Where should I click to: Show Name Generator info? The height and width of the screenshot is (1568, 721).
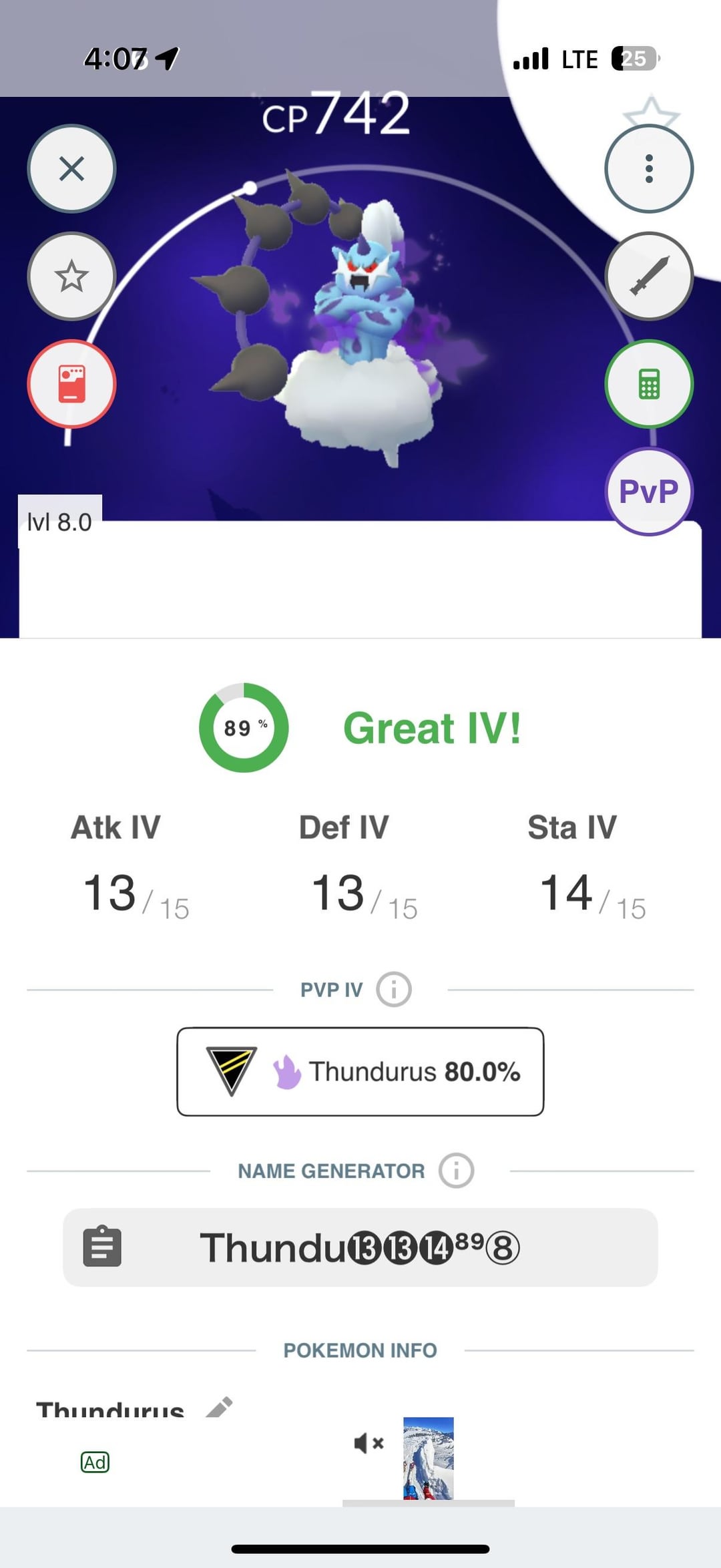456,1171
